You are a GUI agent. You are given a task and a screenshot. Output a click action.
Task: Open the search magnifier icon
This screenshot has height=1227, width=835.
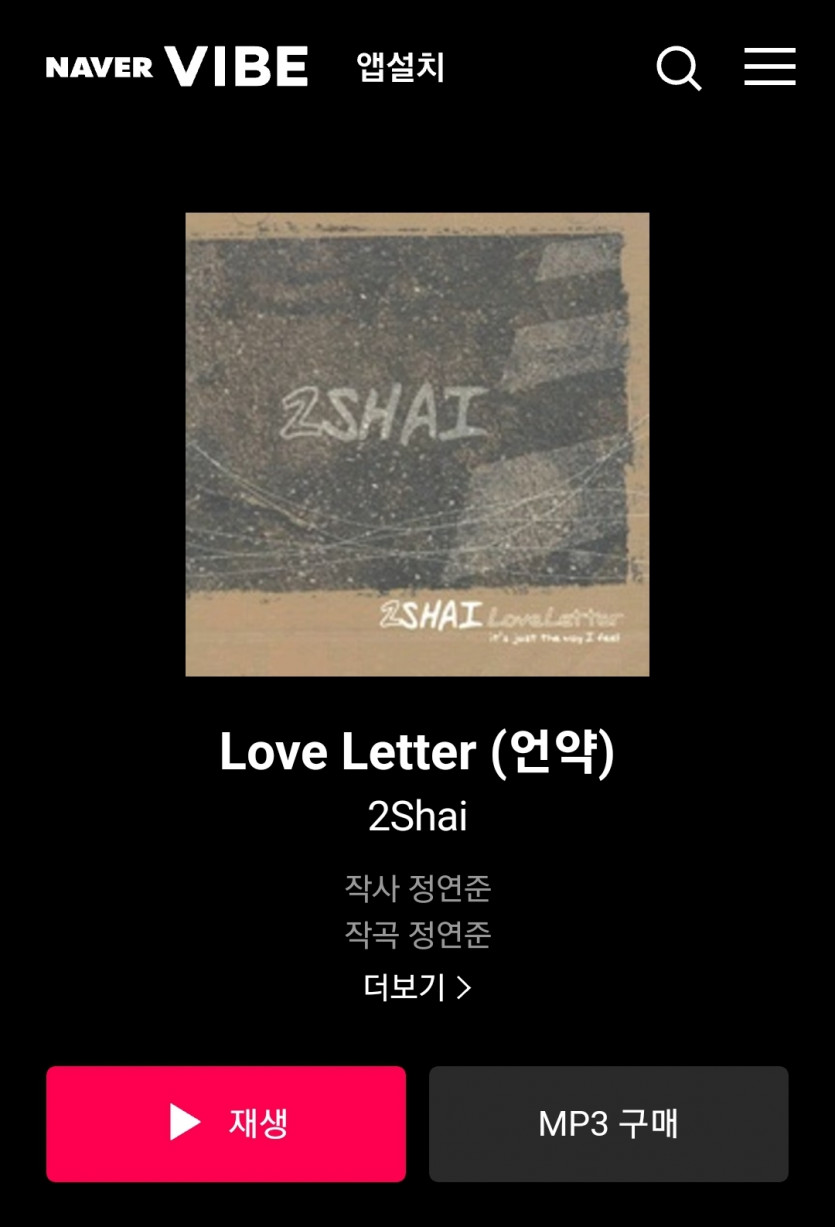pos(679,68)
